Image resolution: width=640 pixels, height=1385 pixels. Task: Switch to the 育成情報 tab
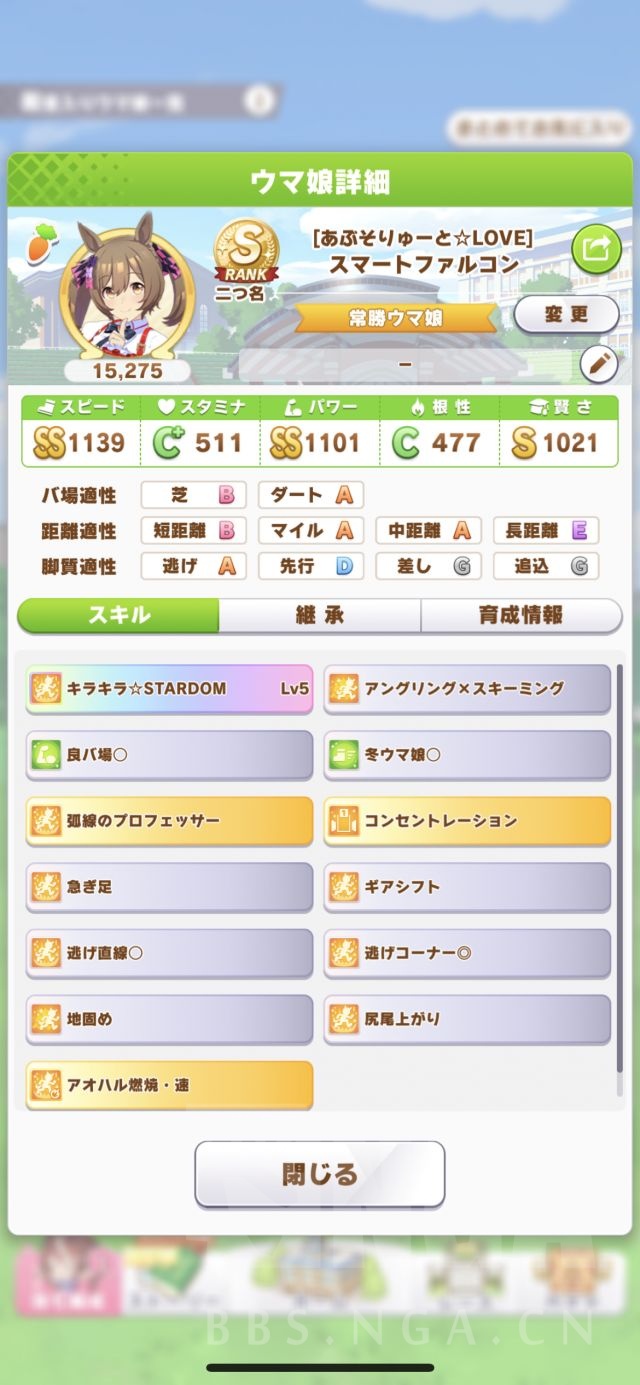coord(521,616)
